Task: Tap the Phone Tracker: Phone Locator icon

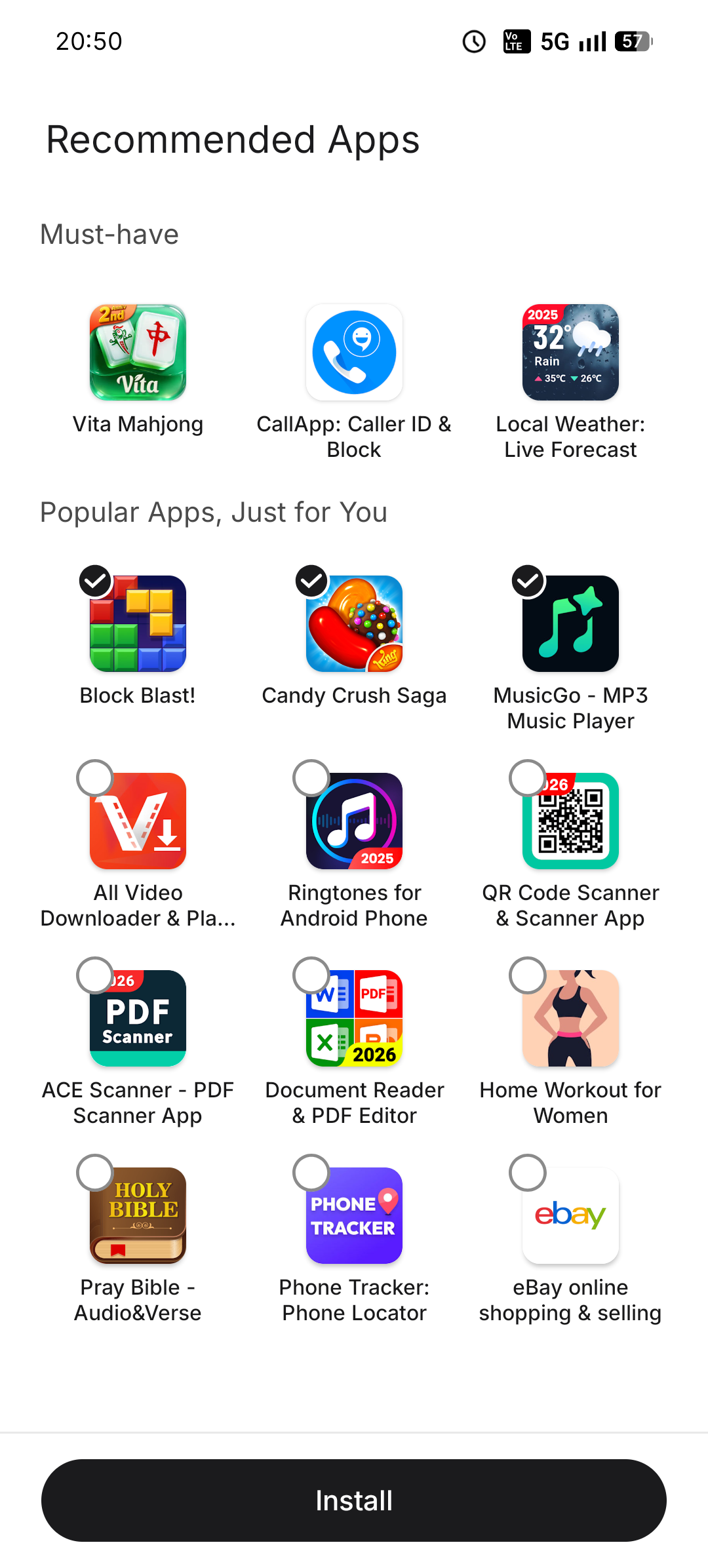Action: click(x=354, y=1215)
